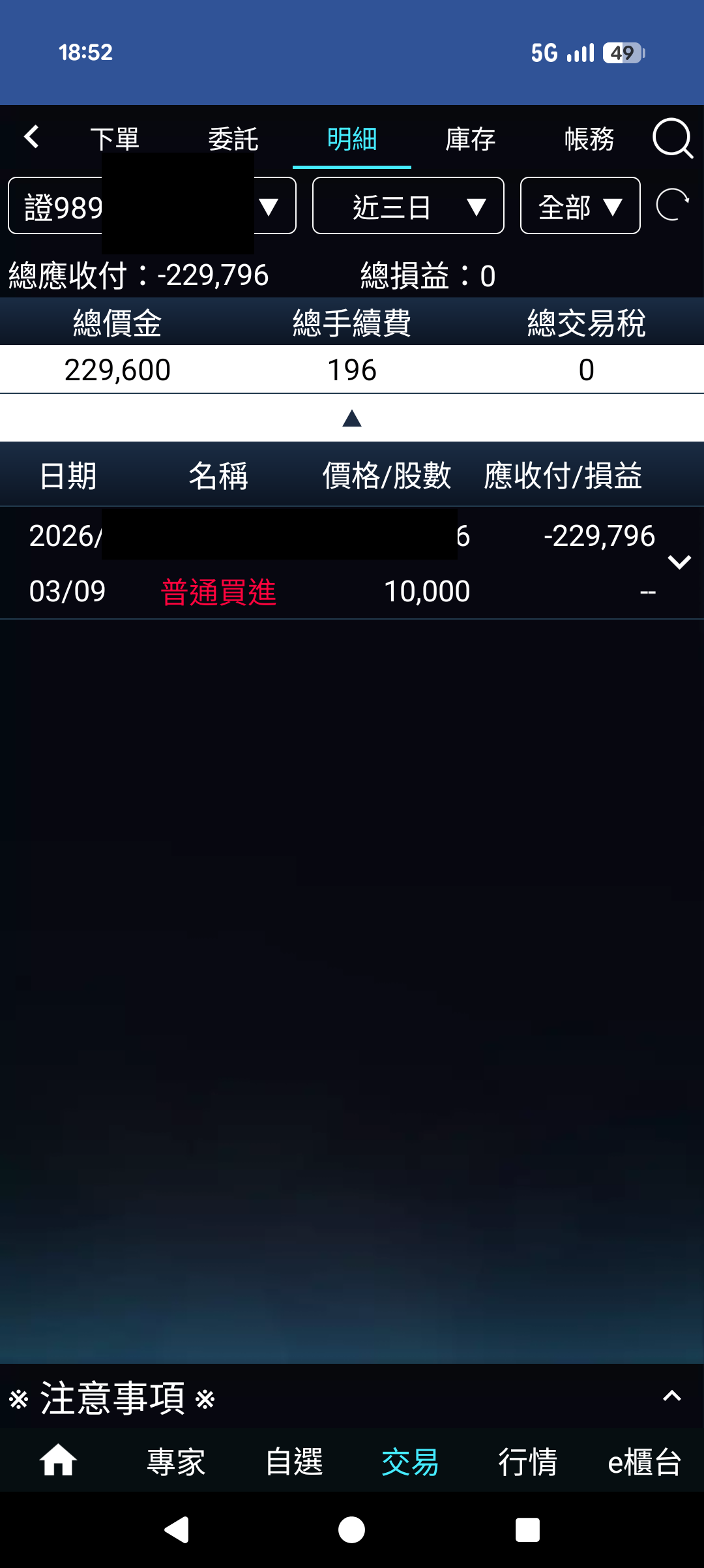Tap the system back button
Screen dimensions: 704x1568
[177, 1530]
